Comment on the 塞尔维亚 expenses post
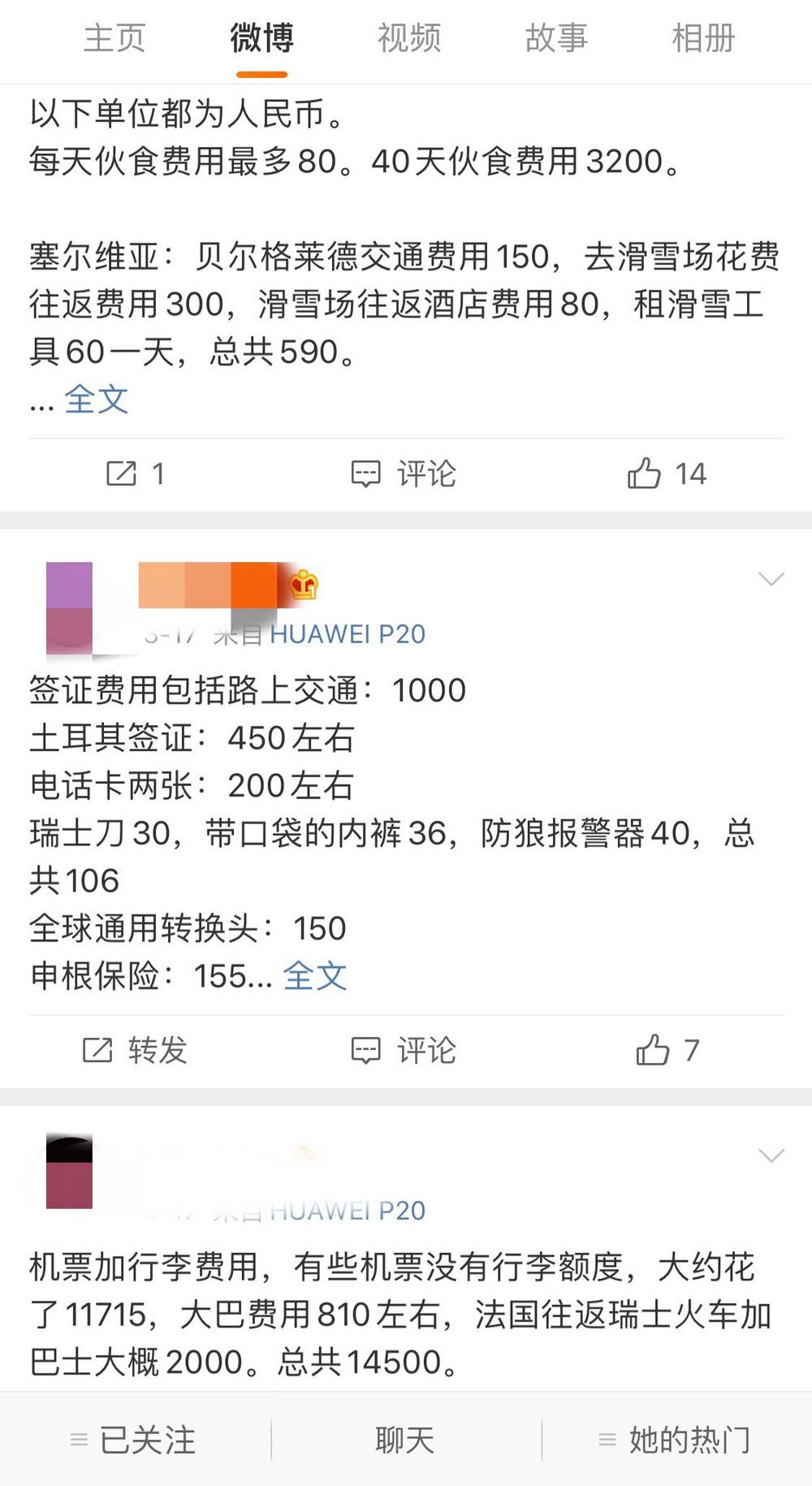Image resolution: width=812 pixels, height=1486 pixels. point(404,473)
